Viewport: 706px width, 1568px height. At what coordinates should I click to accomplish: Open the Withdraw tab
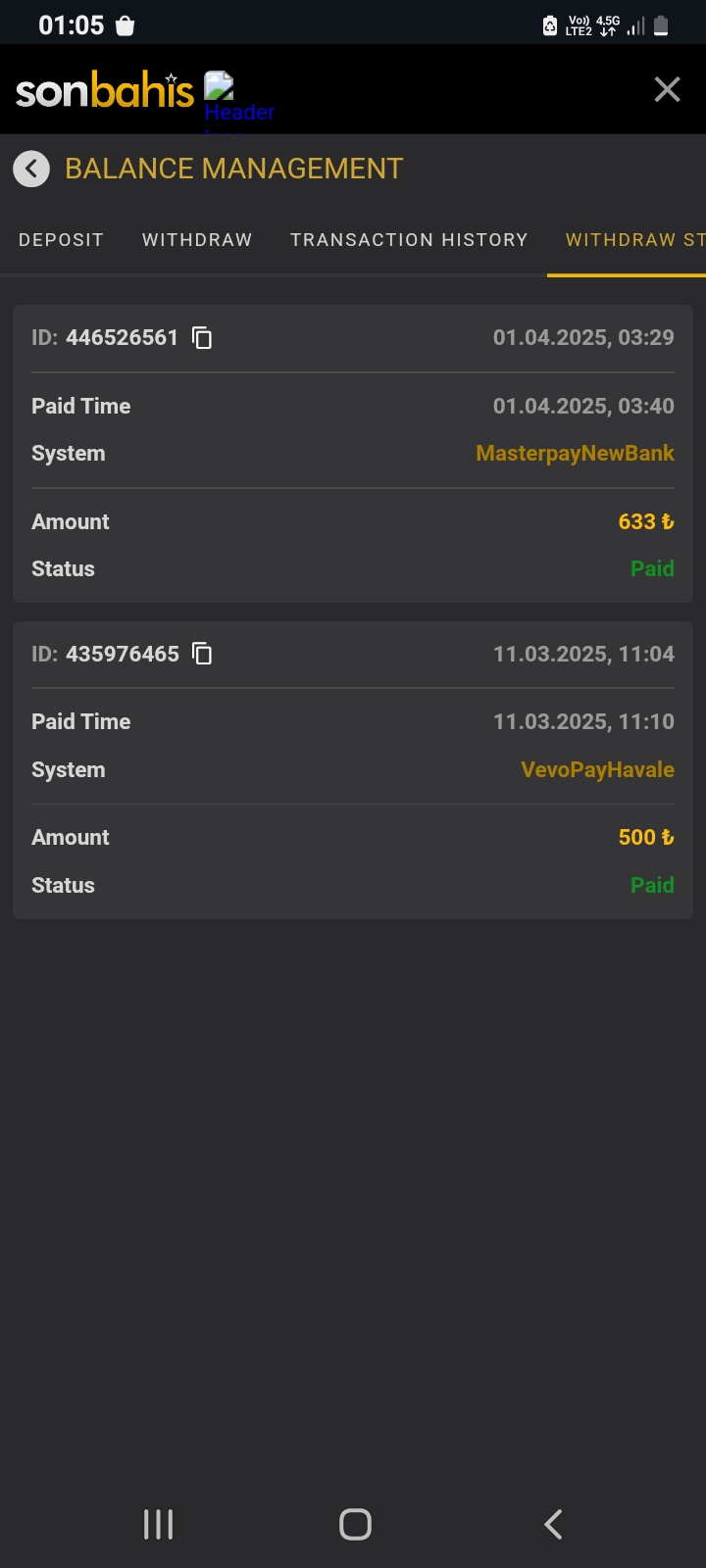(197, 240)
